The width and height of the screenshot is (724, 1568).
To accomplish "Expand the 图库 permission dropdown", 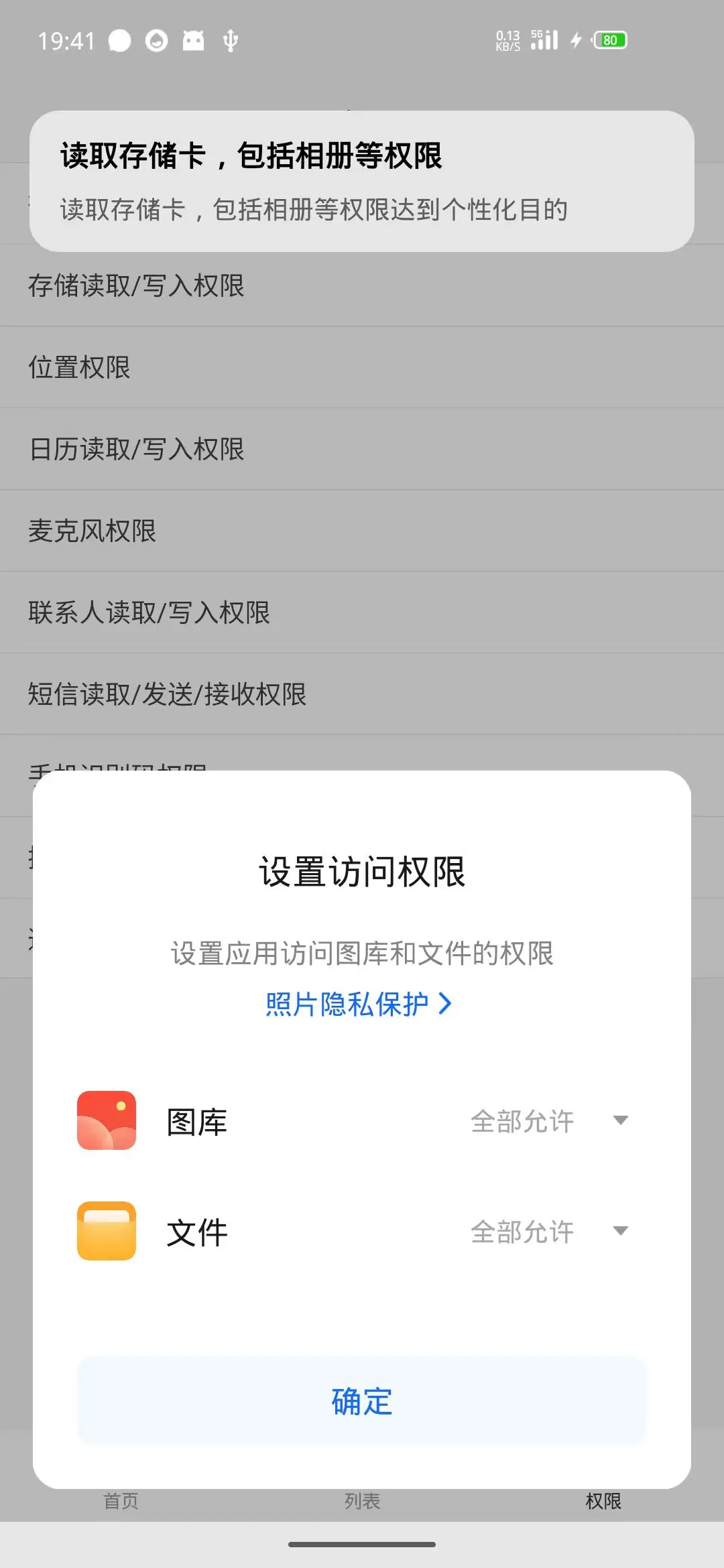I will tap(550, 1121).
